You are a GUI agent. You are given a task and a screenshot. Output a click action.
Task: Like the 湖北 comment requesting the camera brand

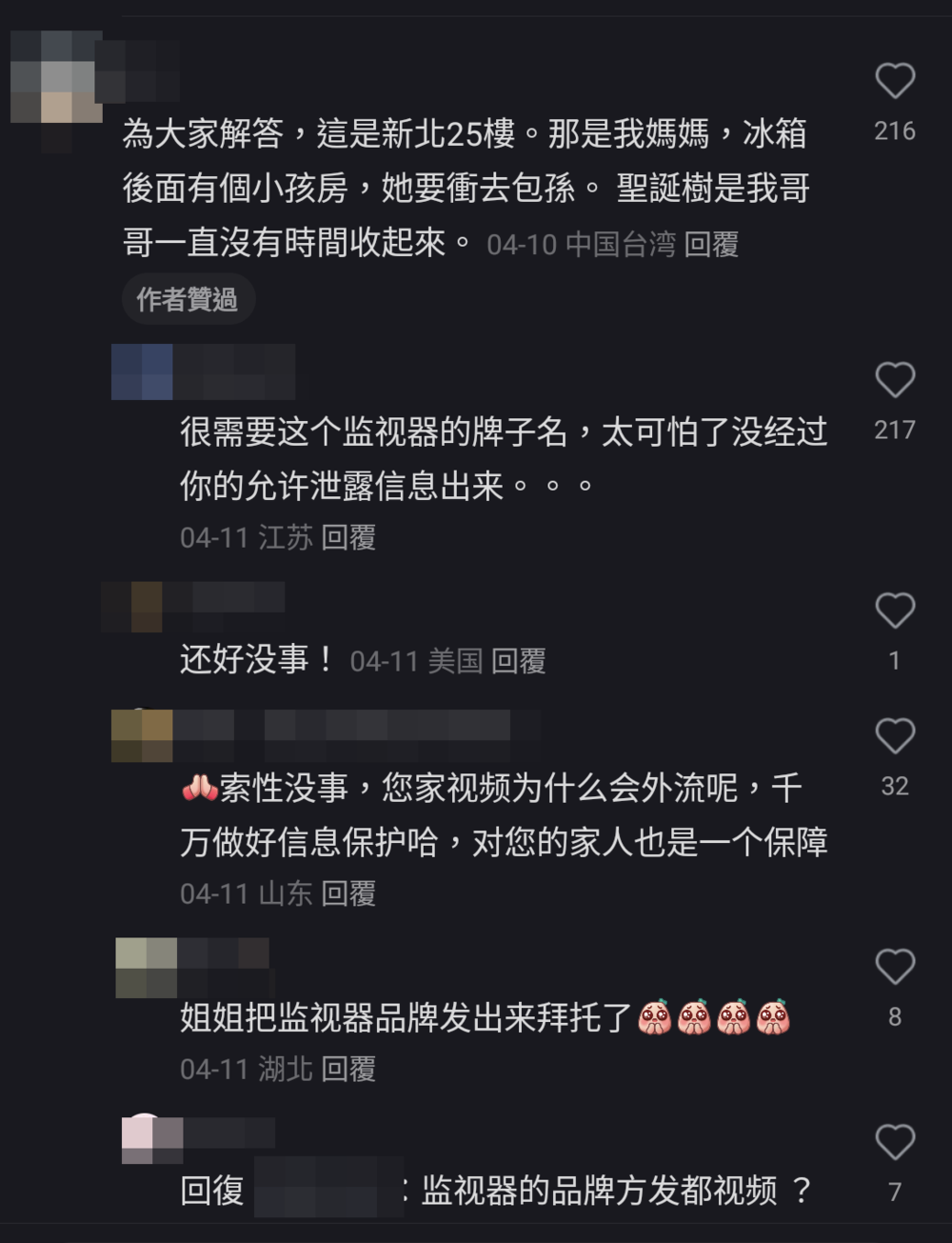895,968
